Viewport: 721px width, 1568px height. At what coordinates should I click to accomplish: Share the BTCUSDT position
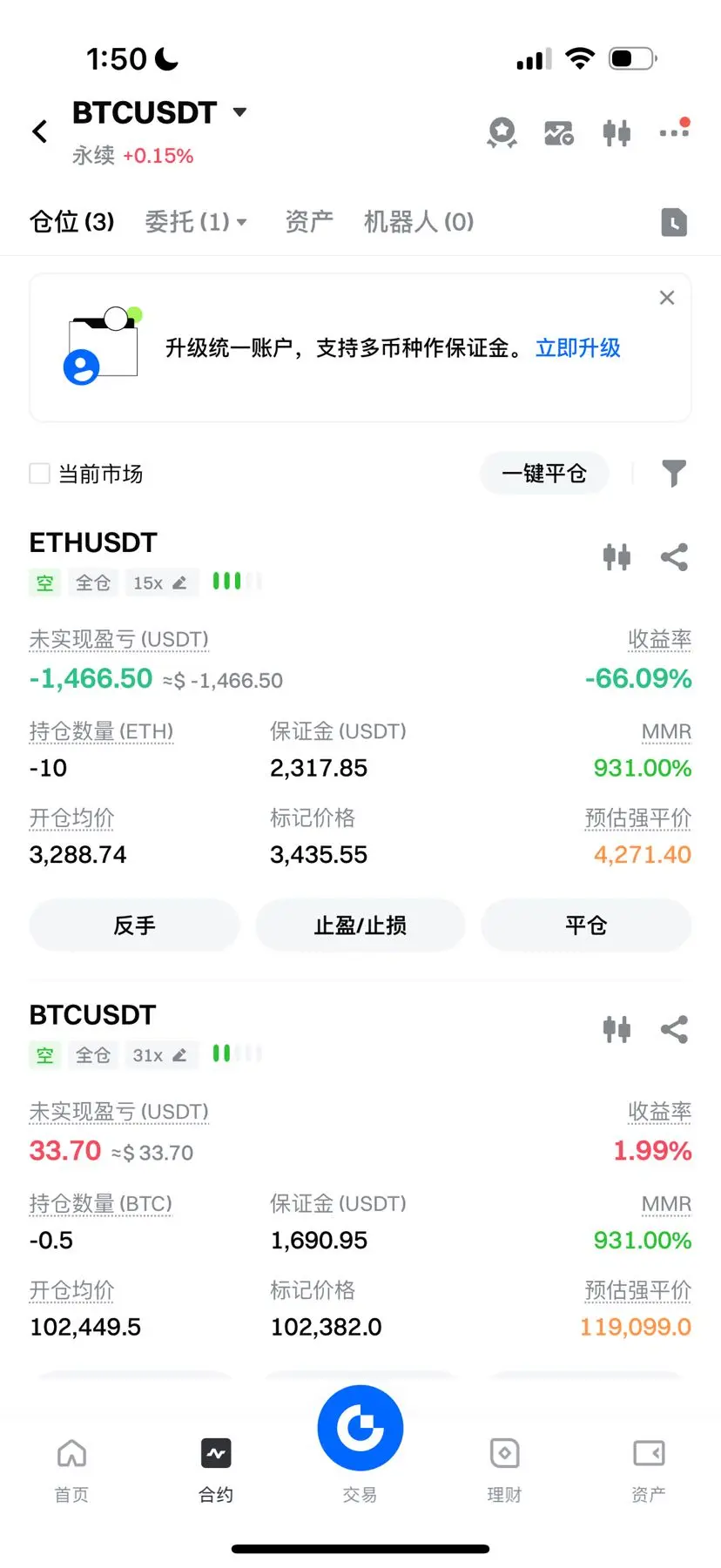click(x=674, y=1029)
